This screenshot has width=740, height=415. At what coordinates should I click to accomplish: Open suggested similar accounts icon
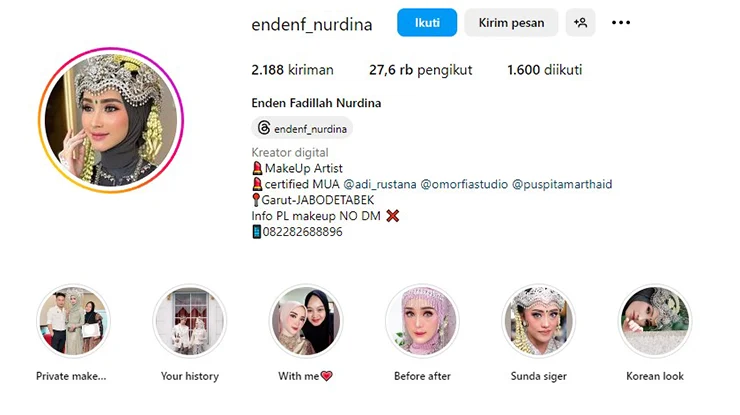pyautogui.click(x=580, y=22)
